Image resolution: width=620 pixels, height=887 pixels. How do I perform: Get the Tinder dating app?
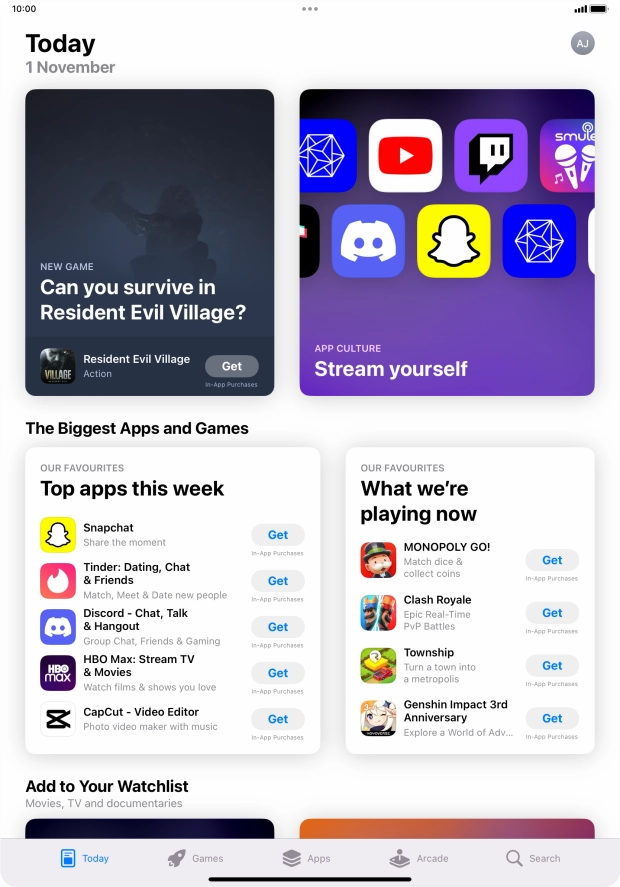[x=278, y=581]
